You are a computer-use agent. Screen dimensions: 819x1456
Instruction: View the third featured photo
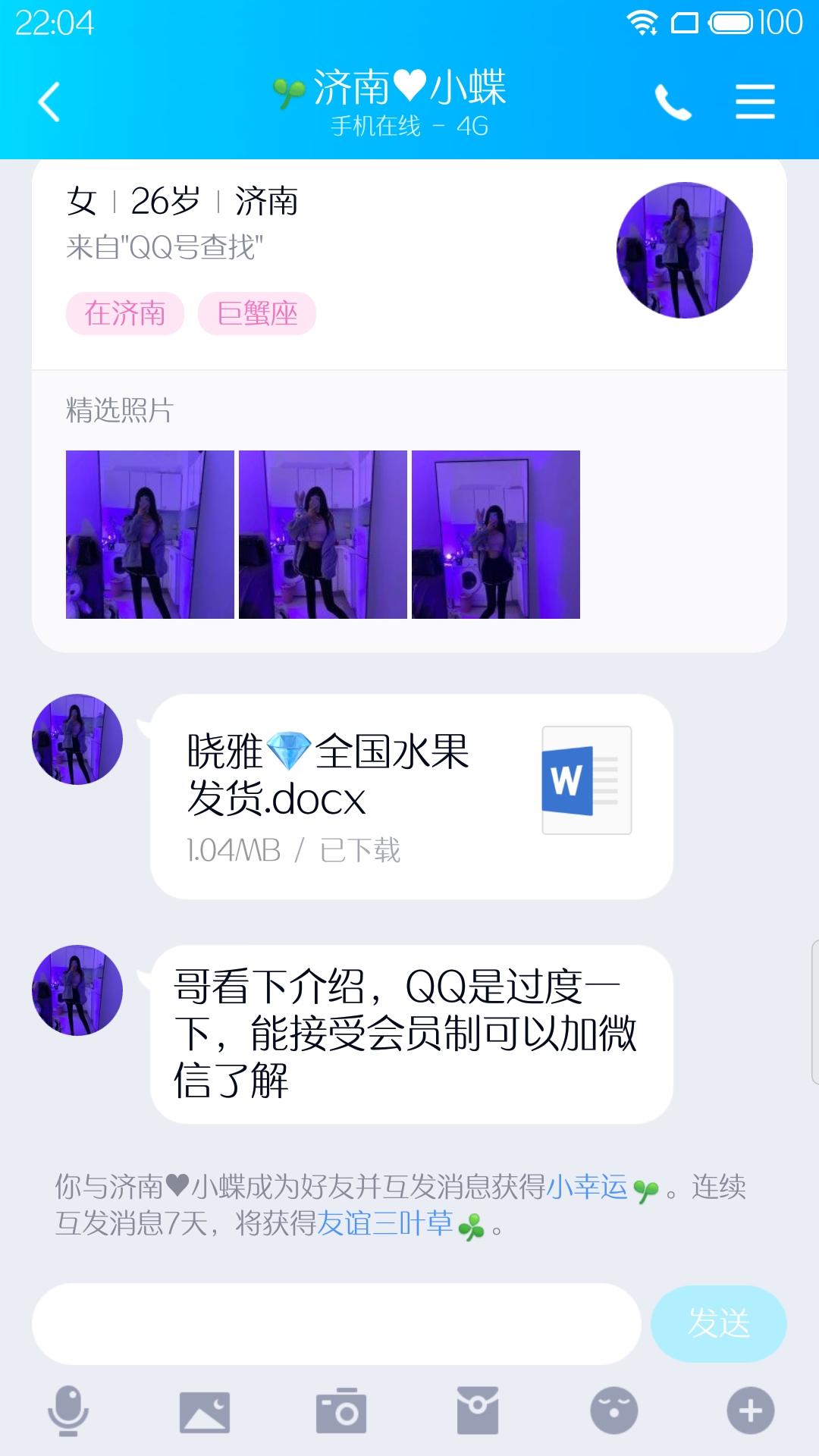[496, 535]
